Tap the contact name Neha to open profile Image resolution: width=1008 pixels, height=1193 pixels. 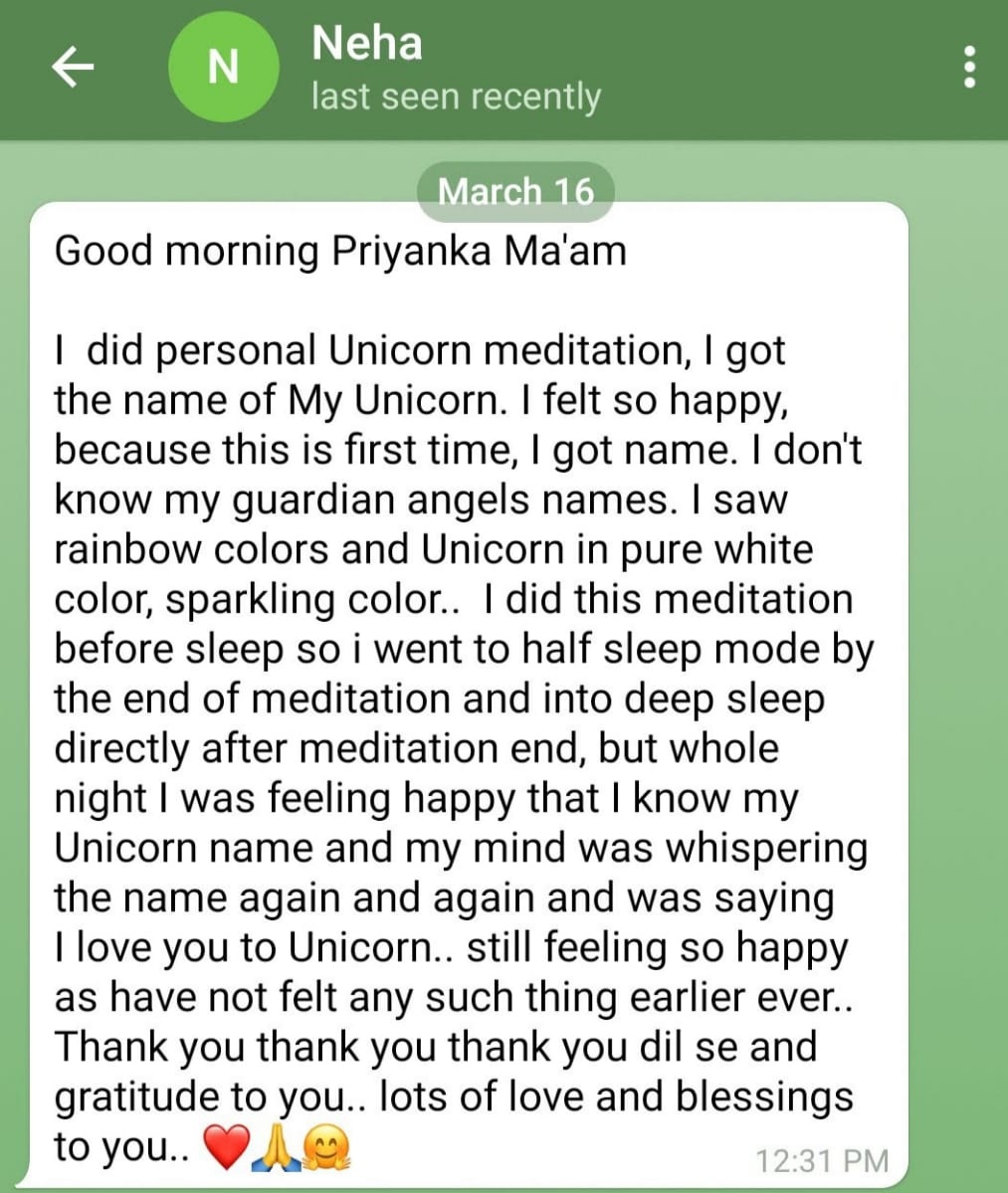pyautogui.click(x=366, y=43)
